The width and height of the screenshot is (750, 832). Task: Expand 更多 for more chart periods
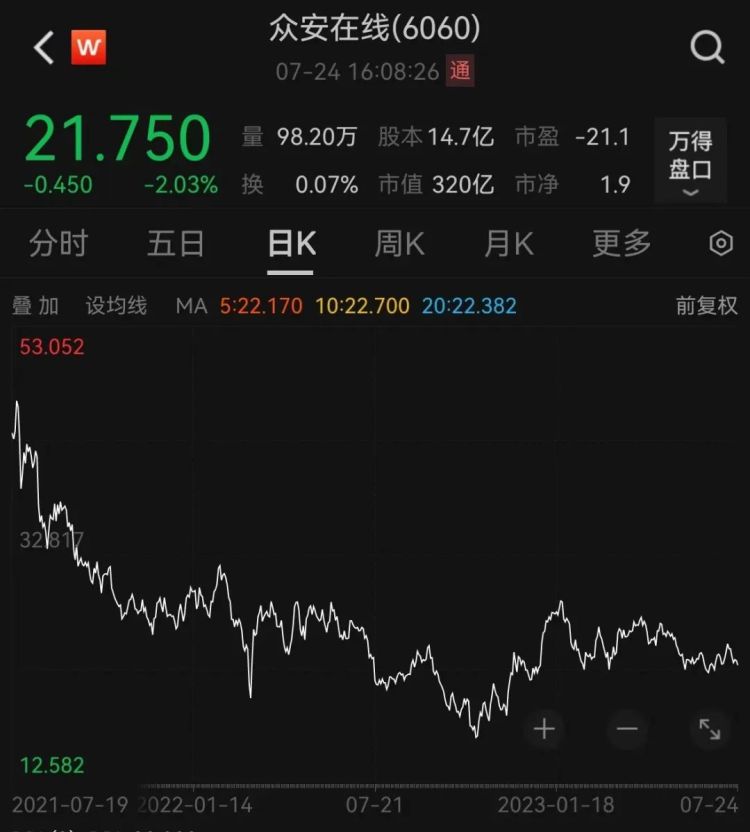coord(620,243)
